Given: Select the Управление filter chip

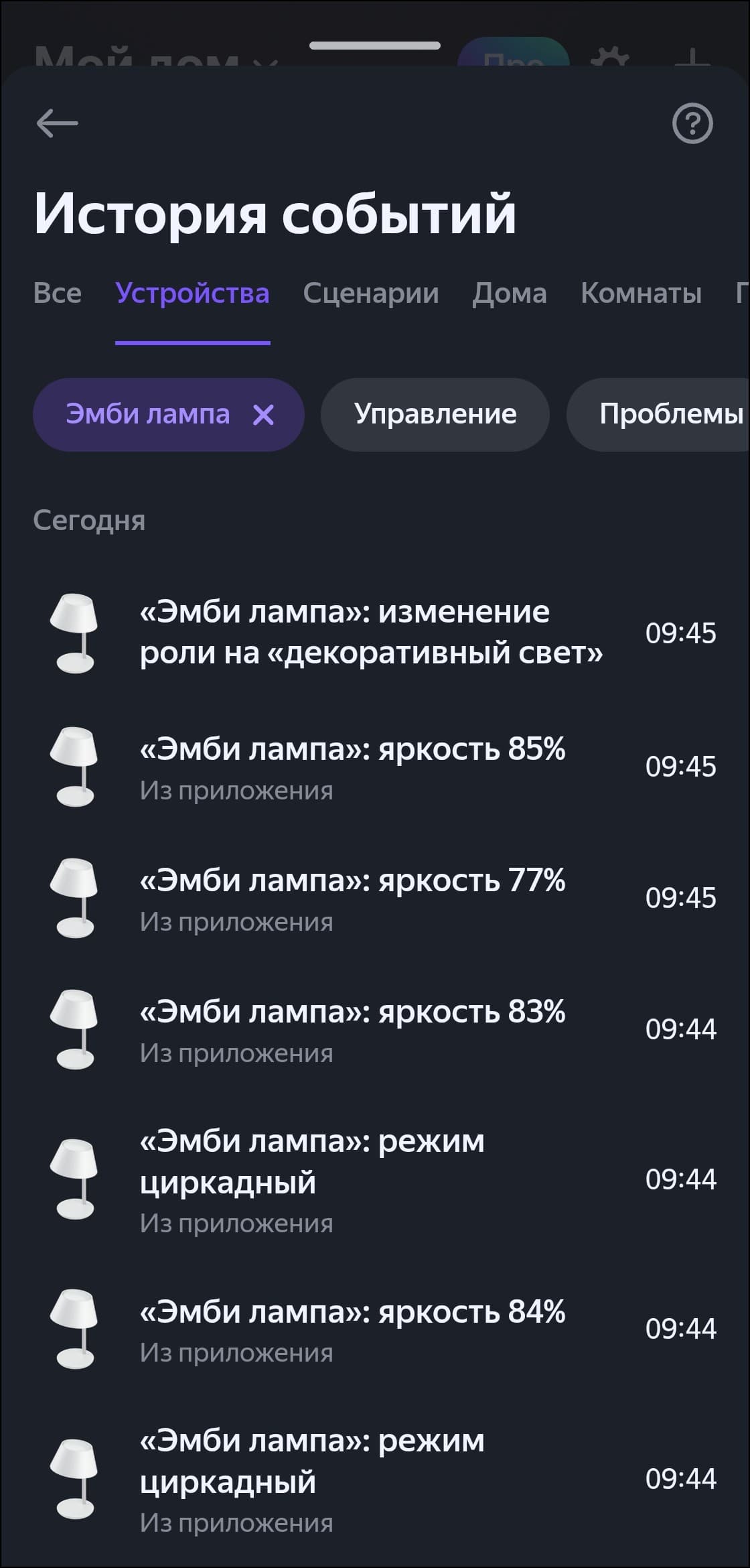Looking at the screenshot, I should point(435,414).
